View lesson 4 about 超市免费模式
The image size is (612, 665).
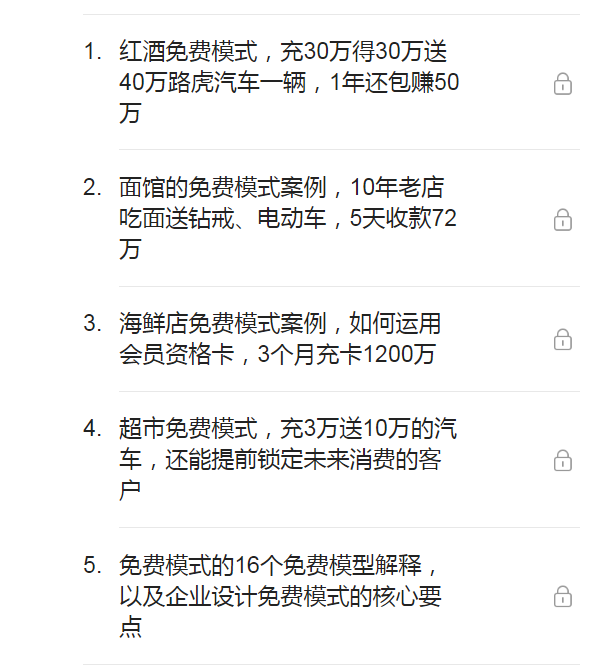pos(288,460)
